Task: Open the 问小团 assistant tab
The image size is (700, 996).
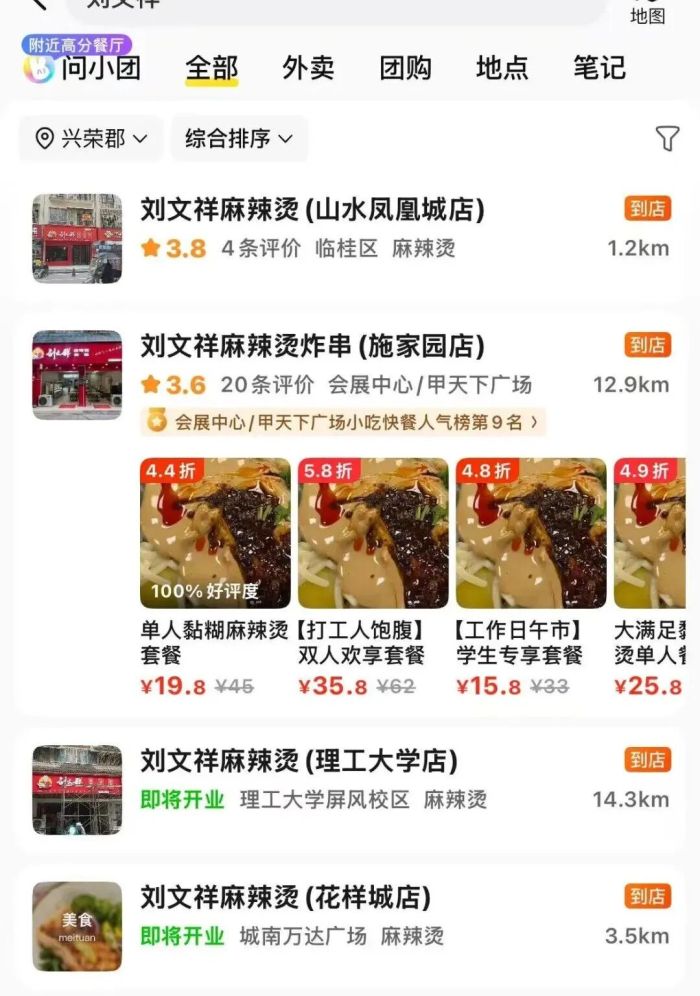Action: point(84,68)
